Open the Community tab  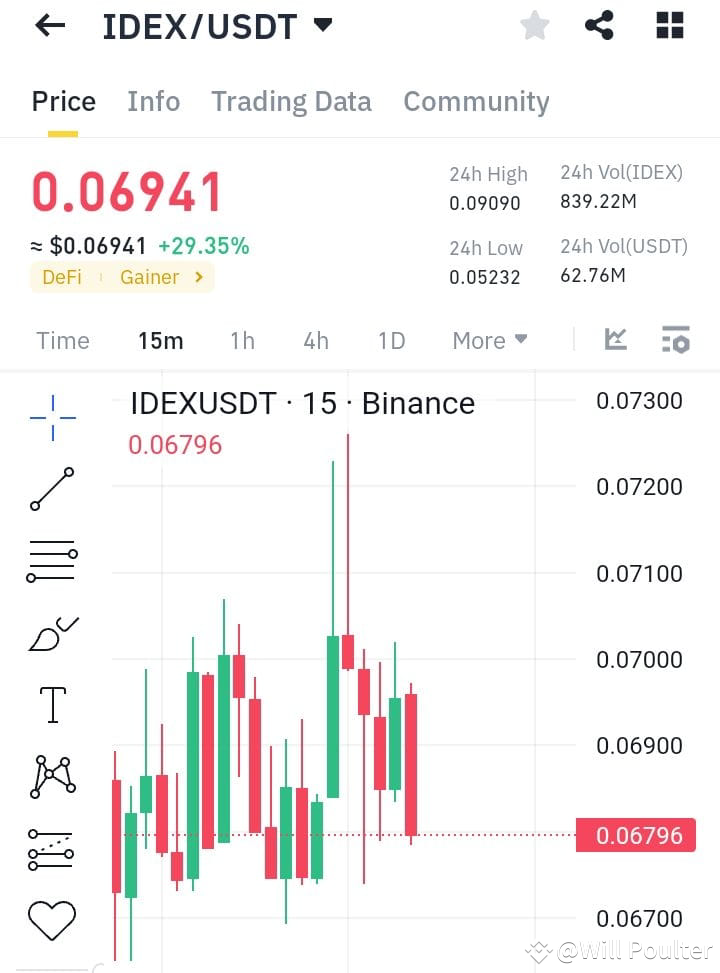click(476, 101)
